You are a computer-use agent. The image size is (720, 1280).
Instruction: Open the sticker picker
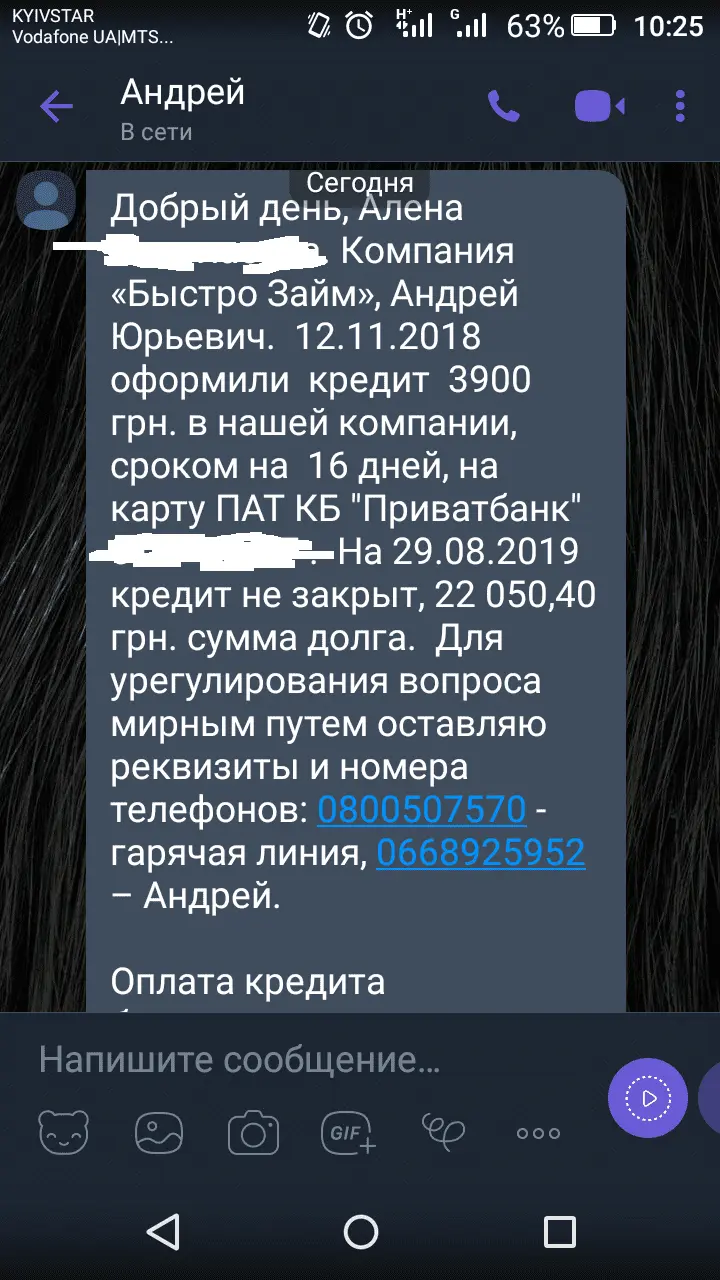pos(63,1133)
